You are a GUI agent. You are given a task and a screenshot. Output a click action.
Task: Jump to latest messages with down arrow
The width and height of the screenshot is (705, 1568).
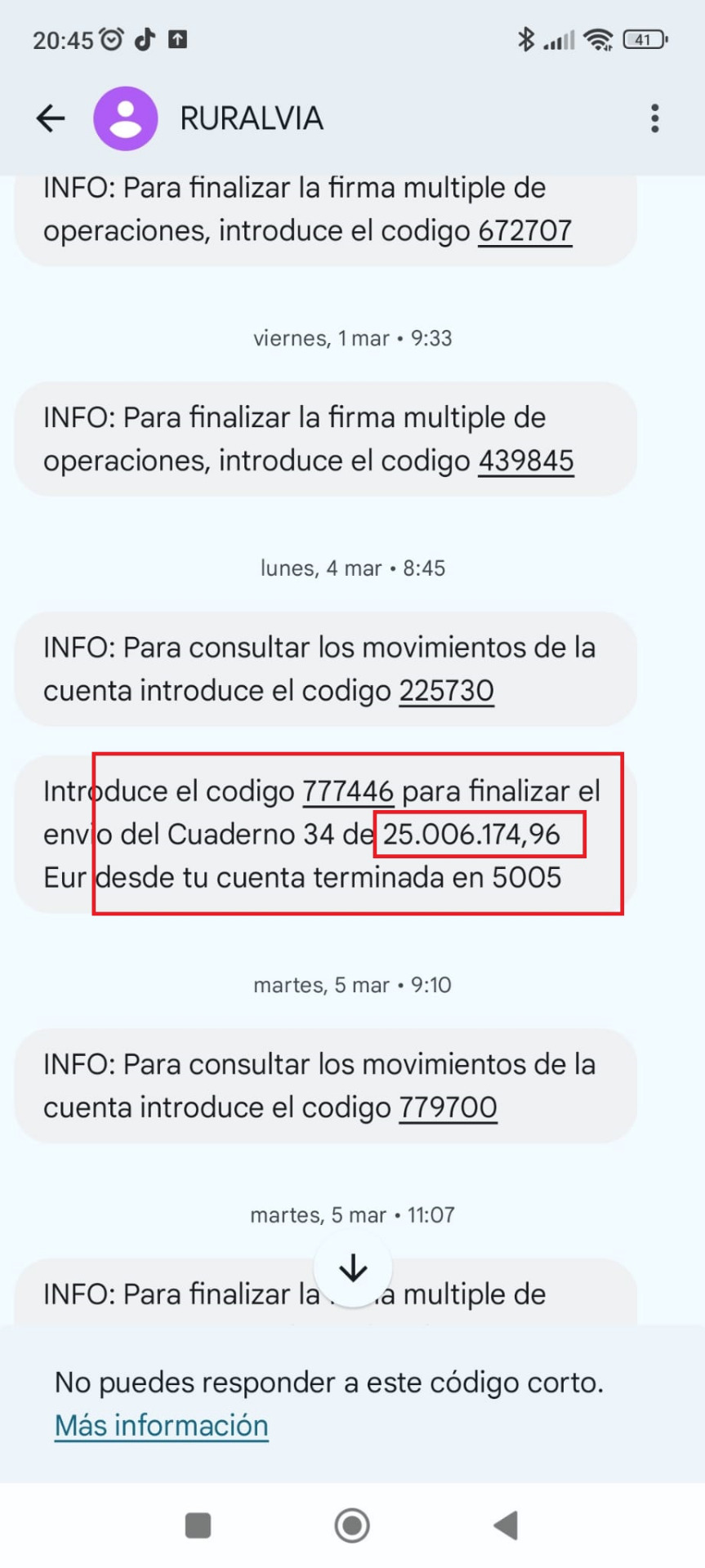click(353, 1268)
